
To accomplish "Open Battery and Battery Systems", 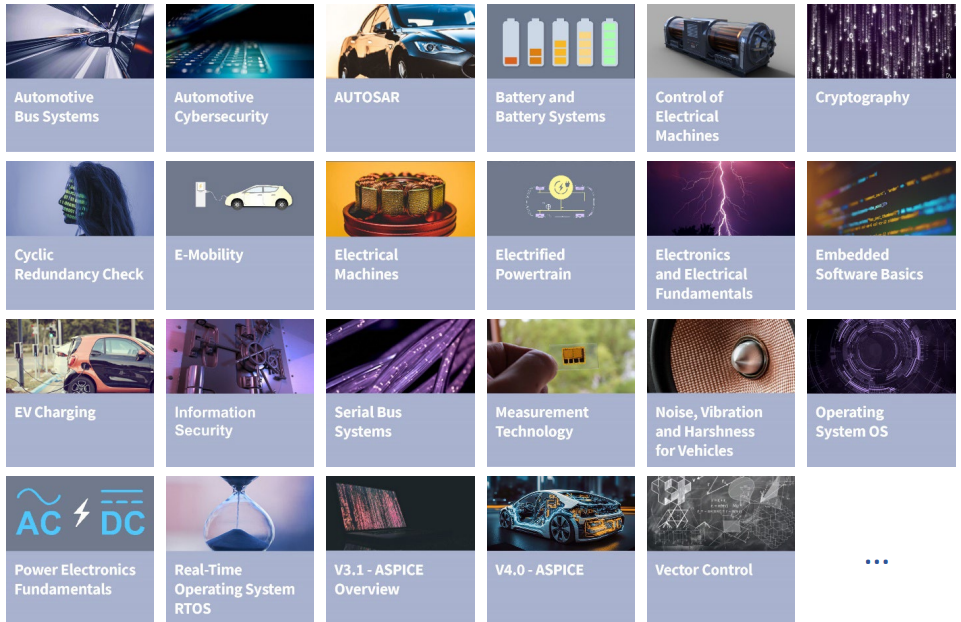I will pos(560,78).
